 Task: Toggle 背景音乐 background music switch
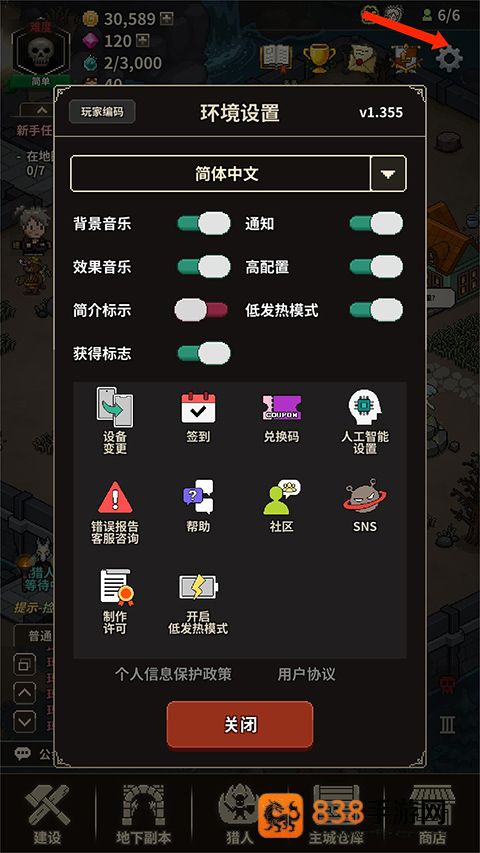click(204, 224)
